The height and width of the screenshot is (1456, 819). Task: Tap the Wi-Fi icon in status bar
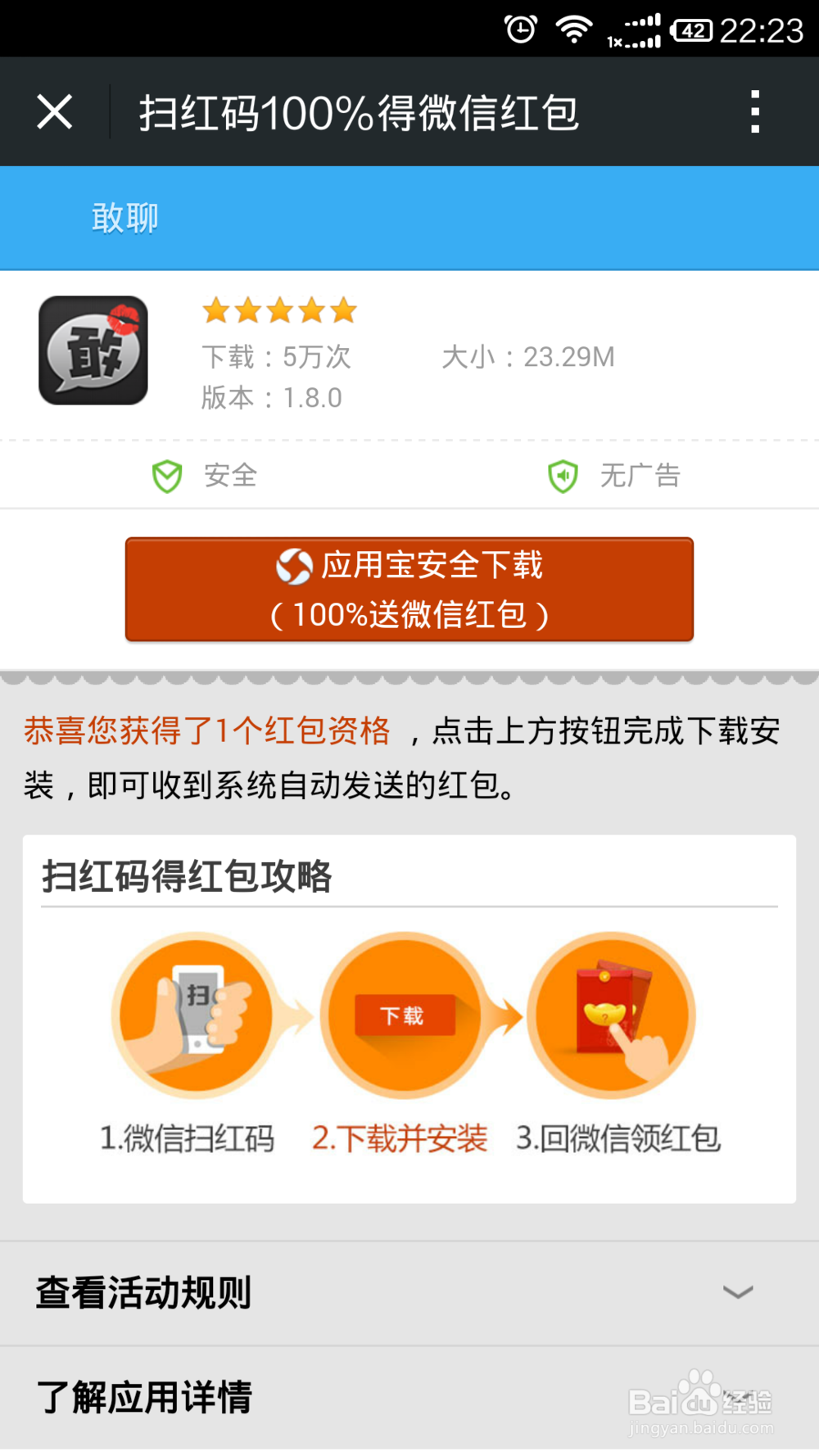click(x=573, y=27)
